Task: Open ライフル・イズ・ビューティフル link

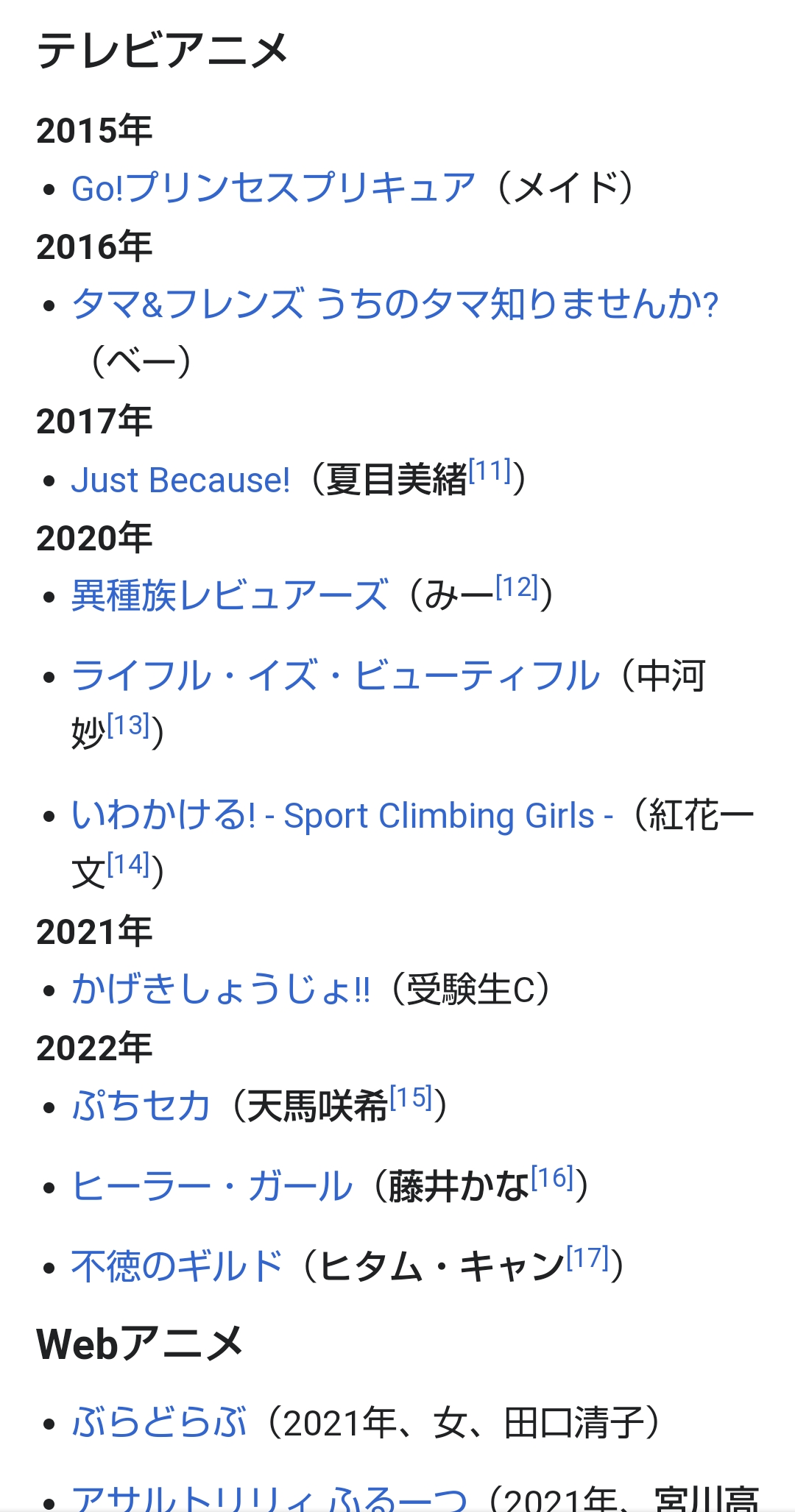Action: (x=336, y=675)
